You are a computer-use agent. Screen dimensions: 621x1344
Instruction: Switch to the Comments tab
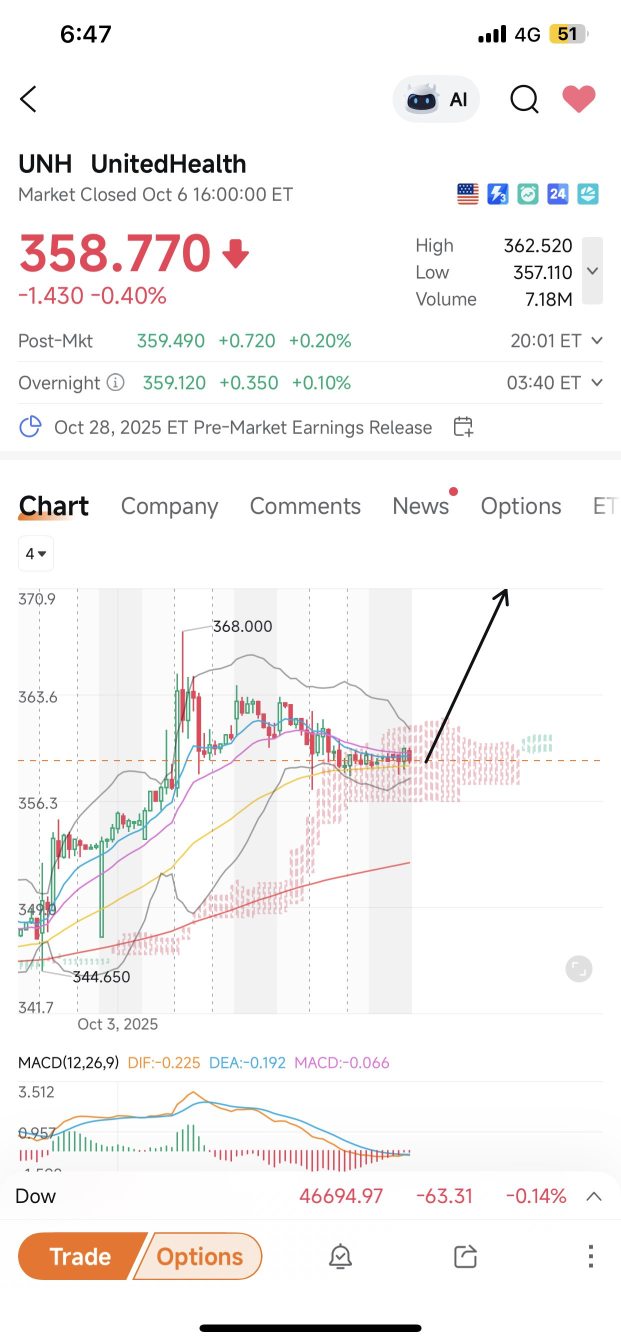tap(305, 506)
